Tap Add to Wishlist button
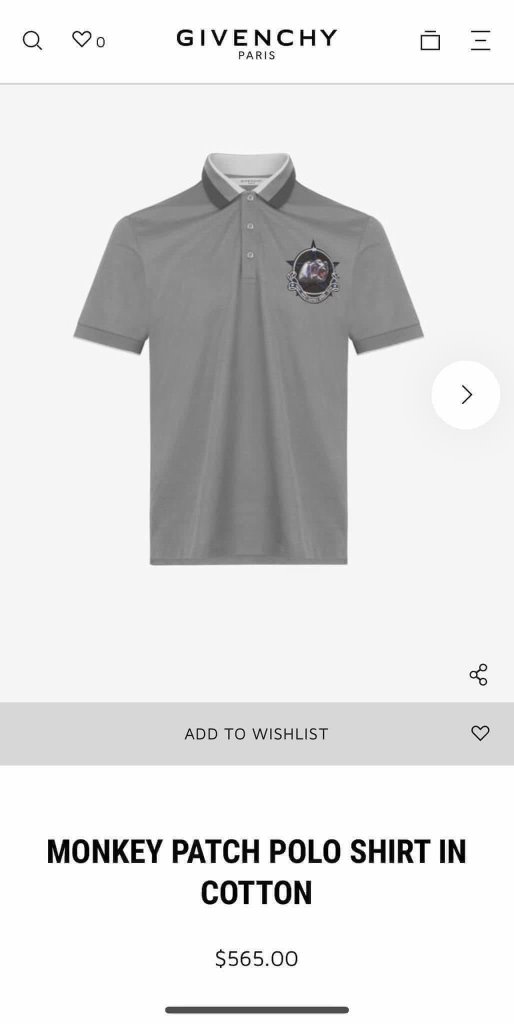The image size is (514, 1024). point(257,733)
